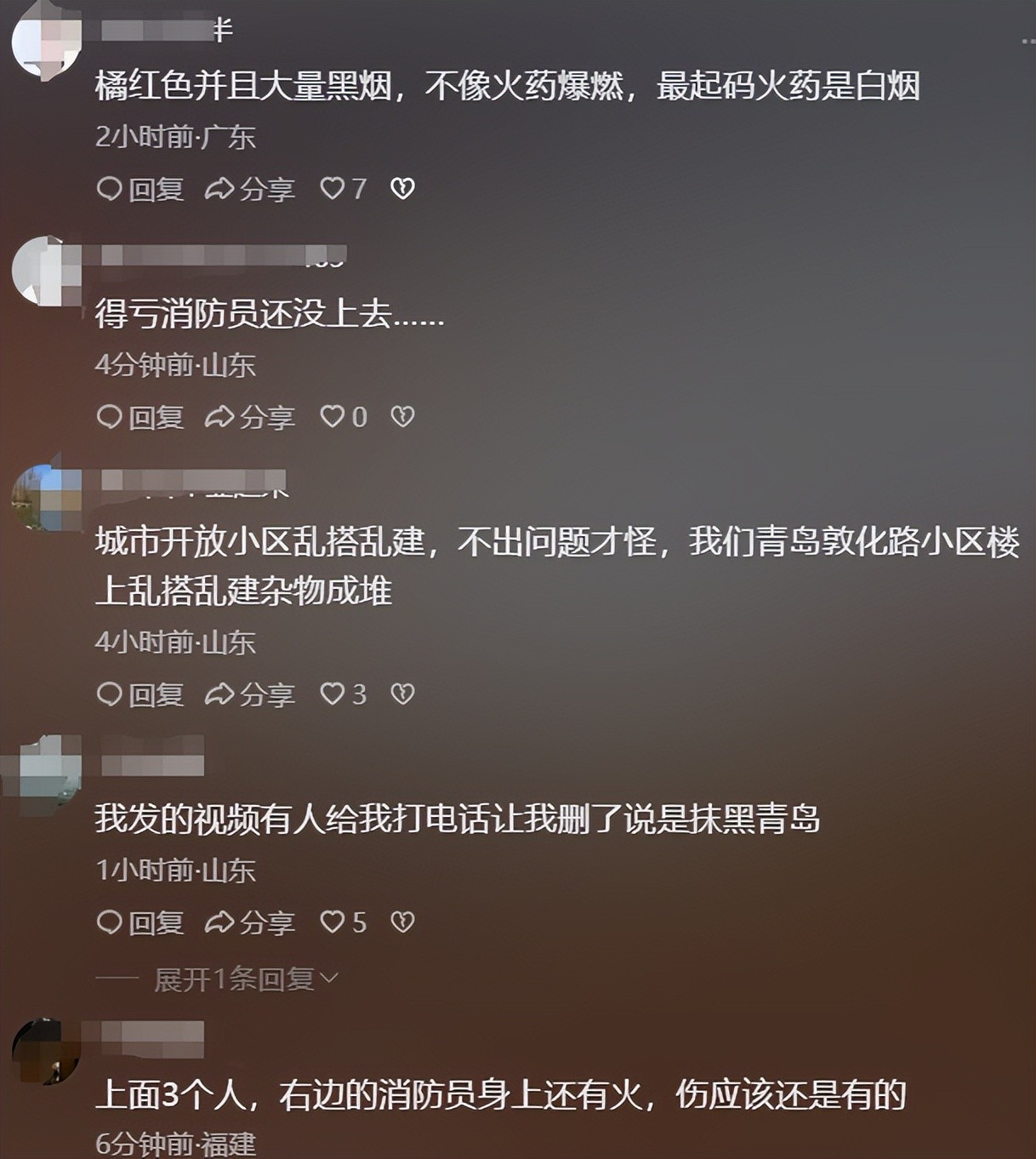Share the 得亏消防员还没上去 comment
Viewport: 1036px width, 1159px height.
pyautogui.click(x=250, y=417)
